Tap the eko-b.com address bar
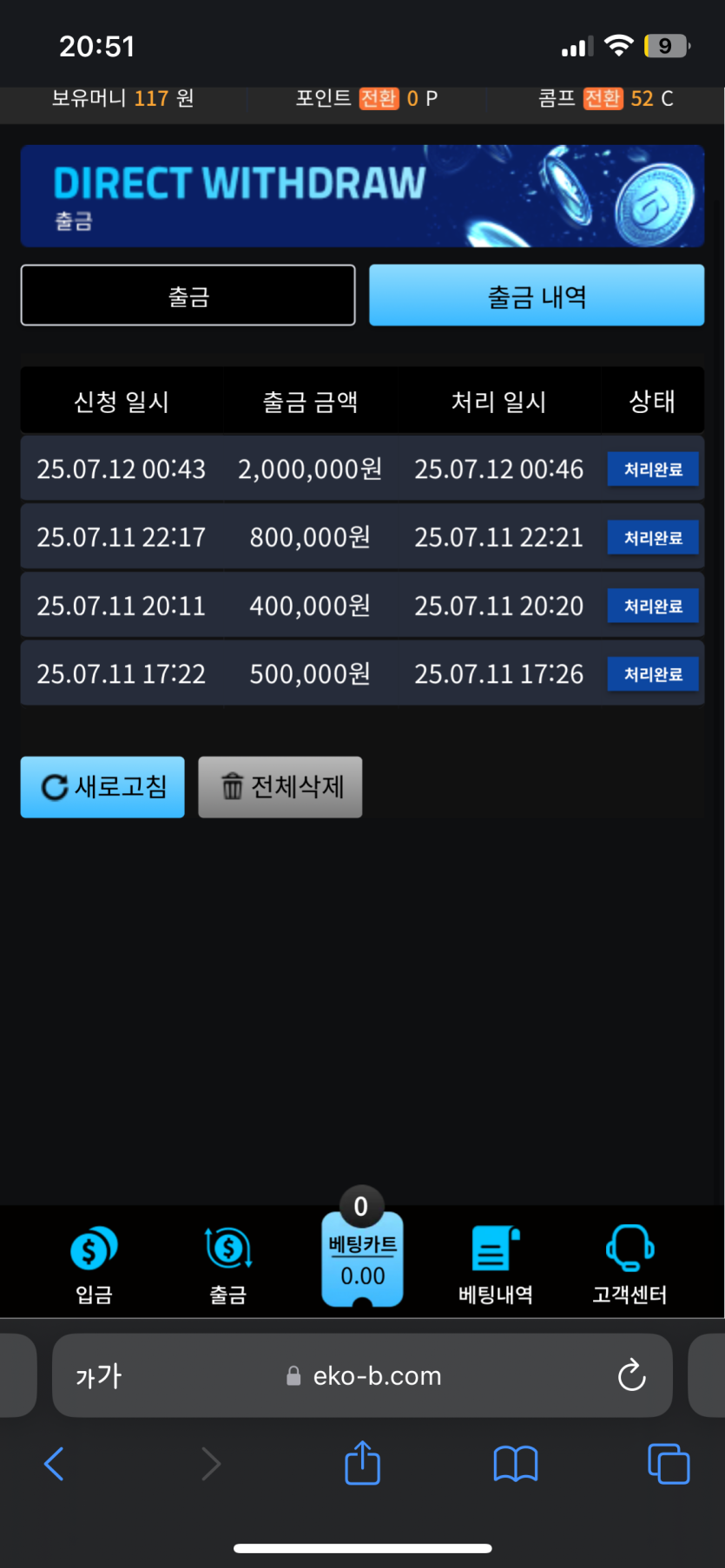The image size is (725, 1568). (365, 1376)
